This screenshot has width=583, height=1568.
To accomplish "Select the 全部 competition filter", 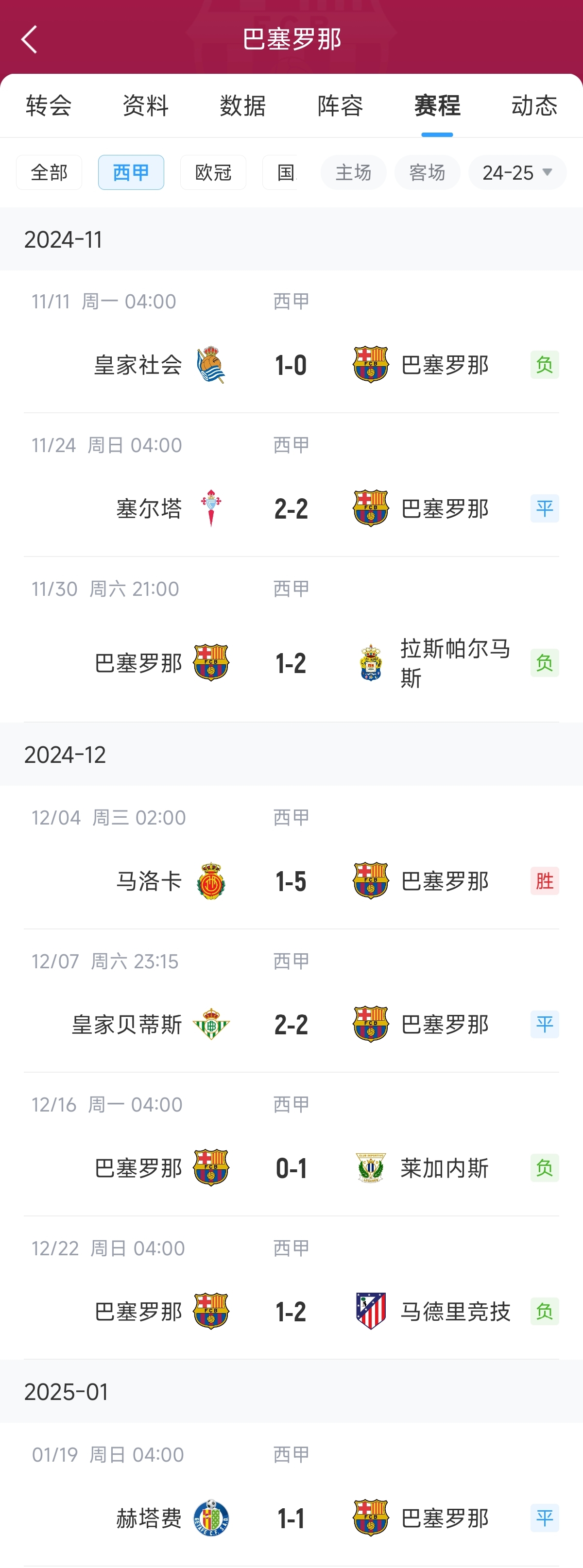I will [49, 173].
